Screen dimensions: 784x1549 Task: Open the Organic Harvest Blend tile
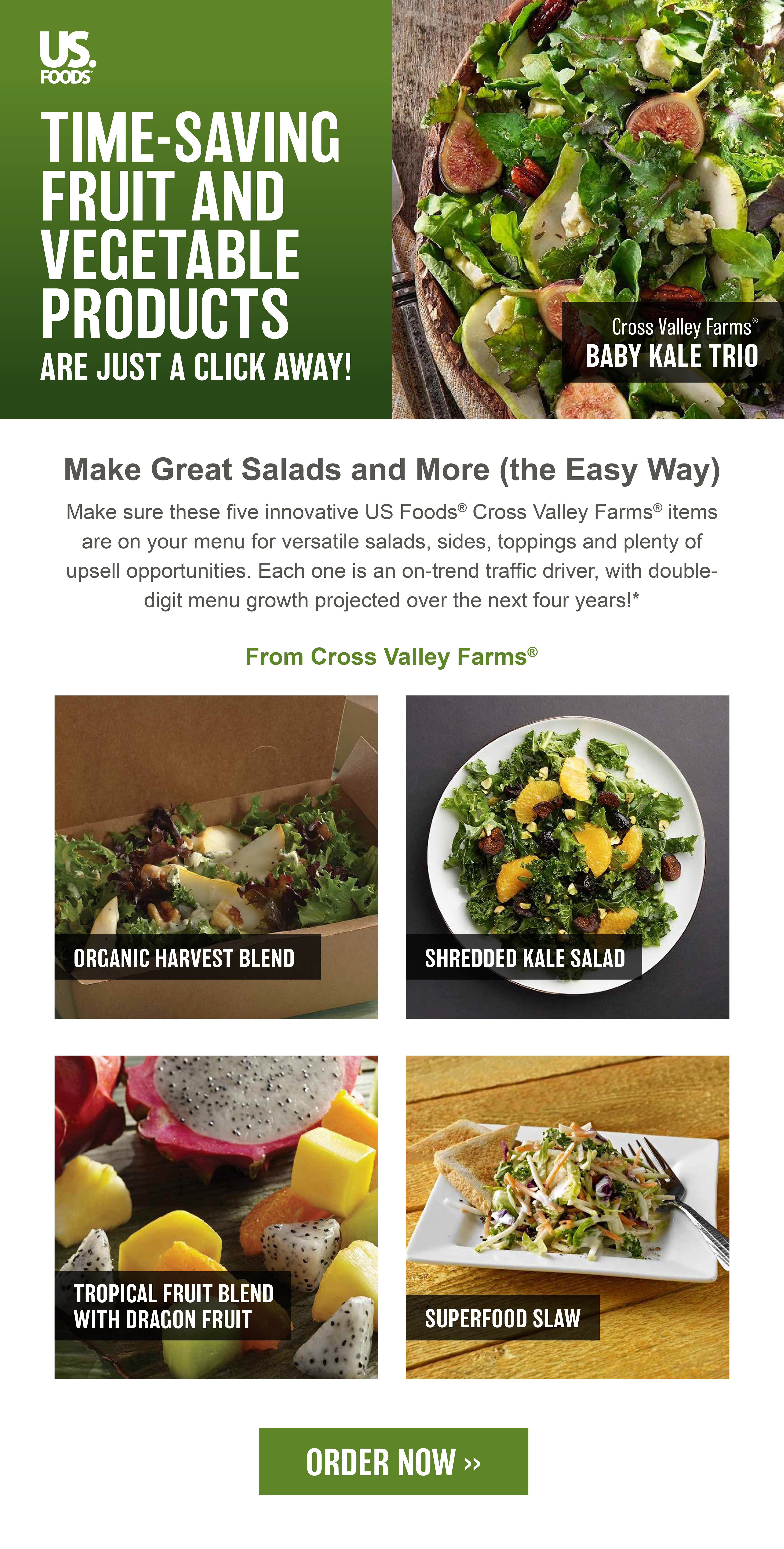pos(216,857)
